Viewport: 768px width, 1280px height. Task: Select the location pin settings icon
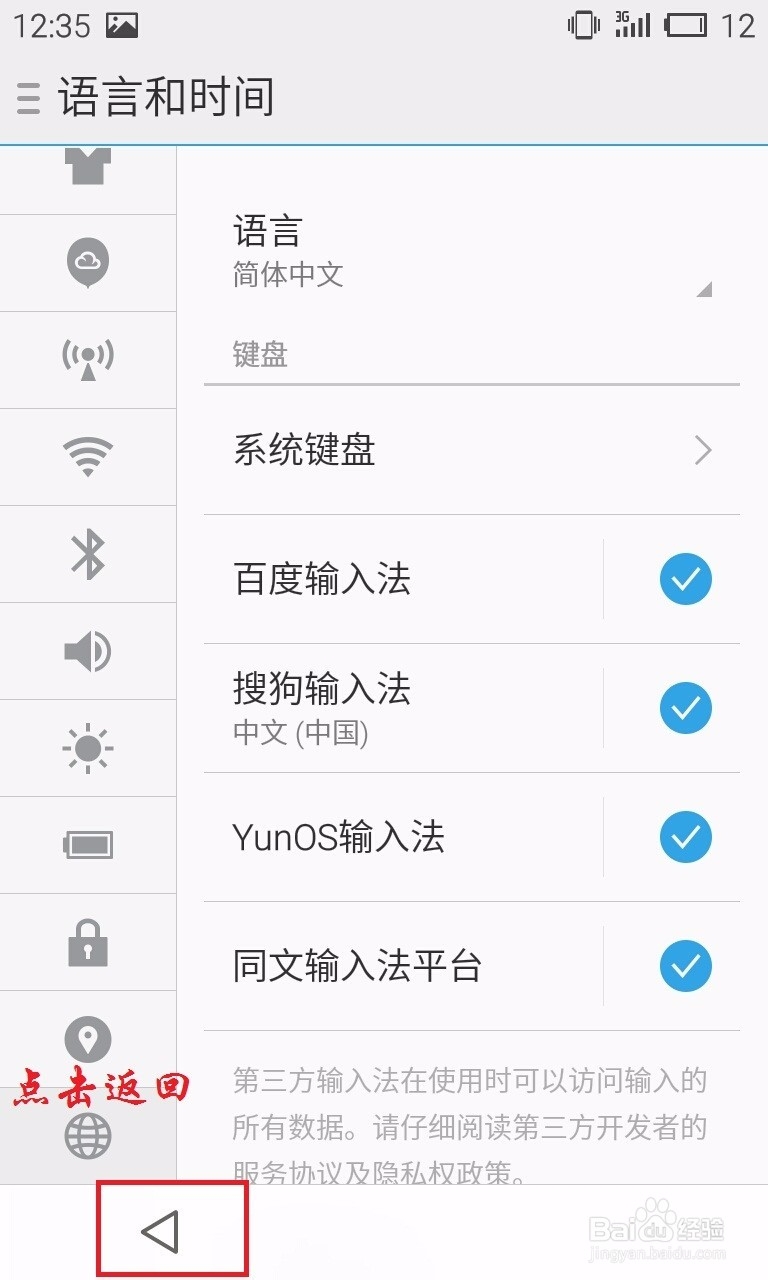click(88, 1038)
